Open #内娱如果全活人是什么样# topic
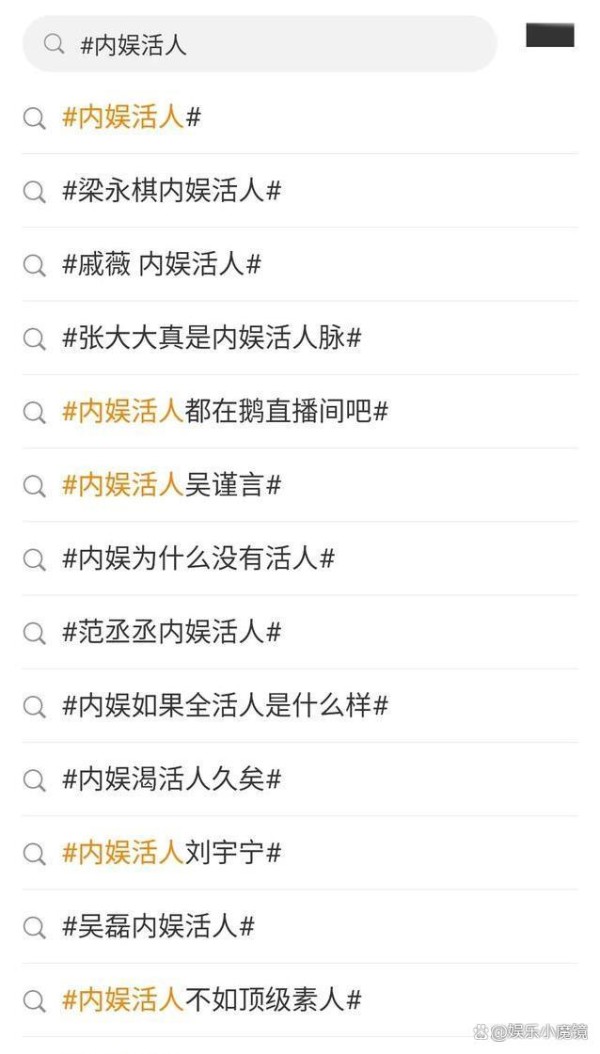The image size is (600, 1054). [300, 706]
